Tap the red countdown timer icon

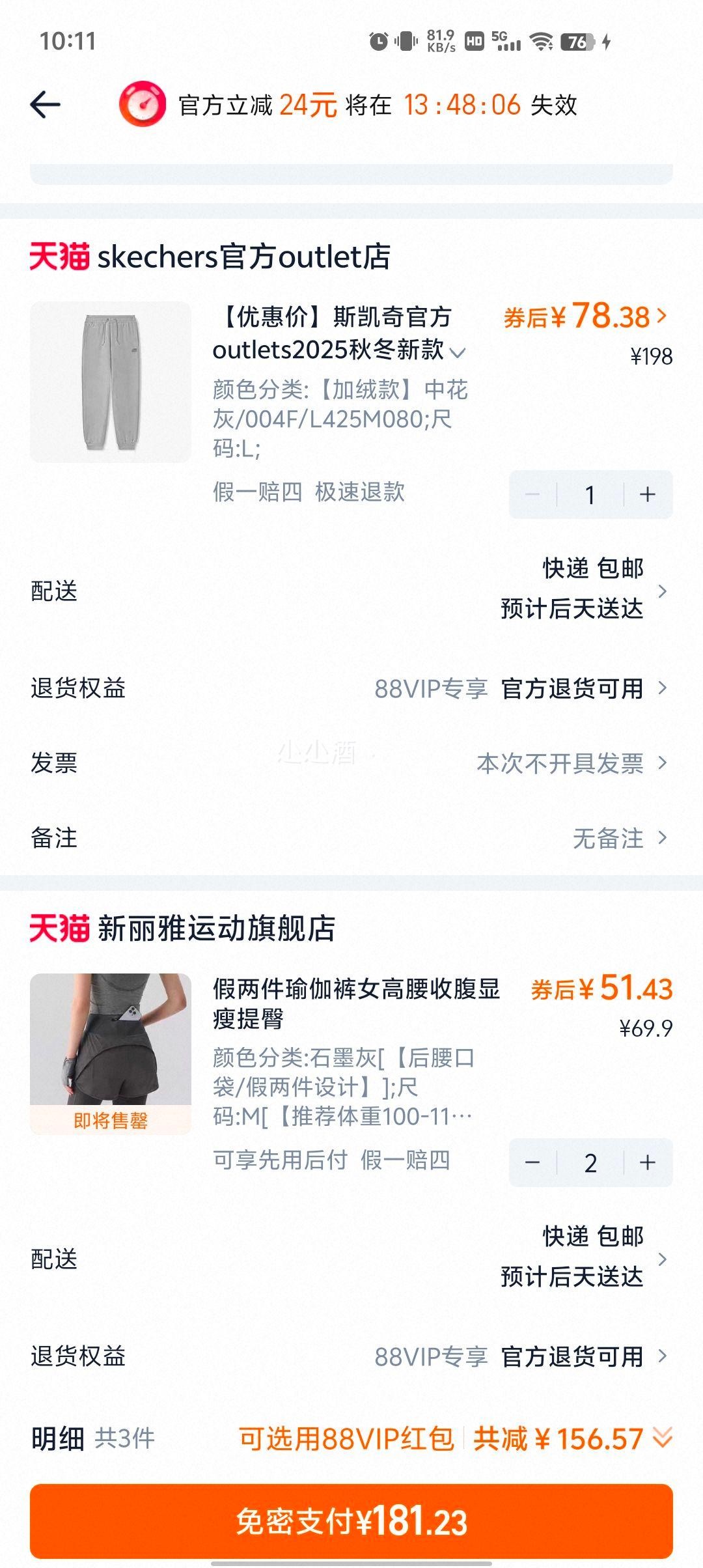click(x=141, y=104)
